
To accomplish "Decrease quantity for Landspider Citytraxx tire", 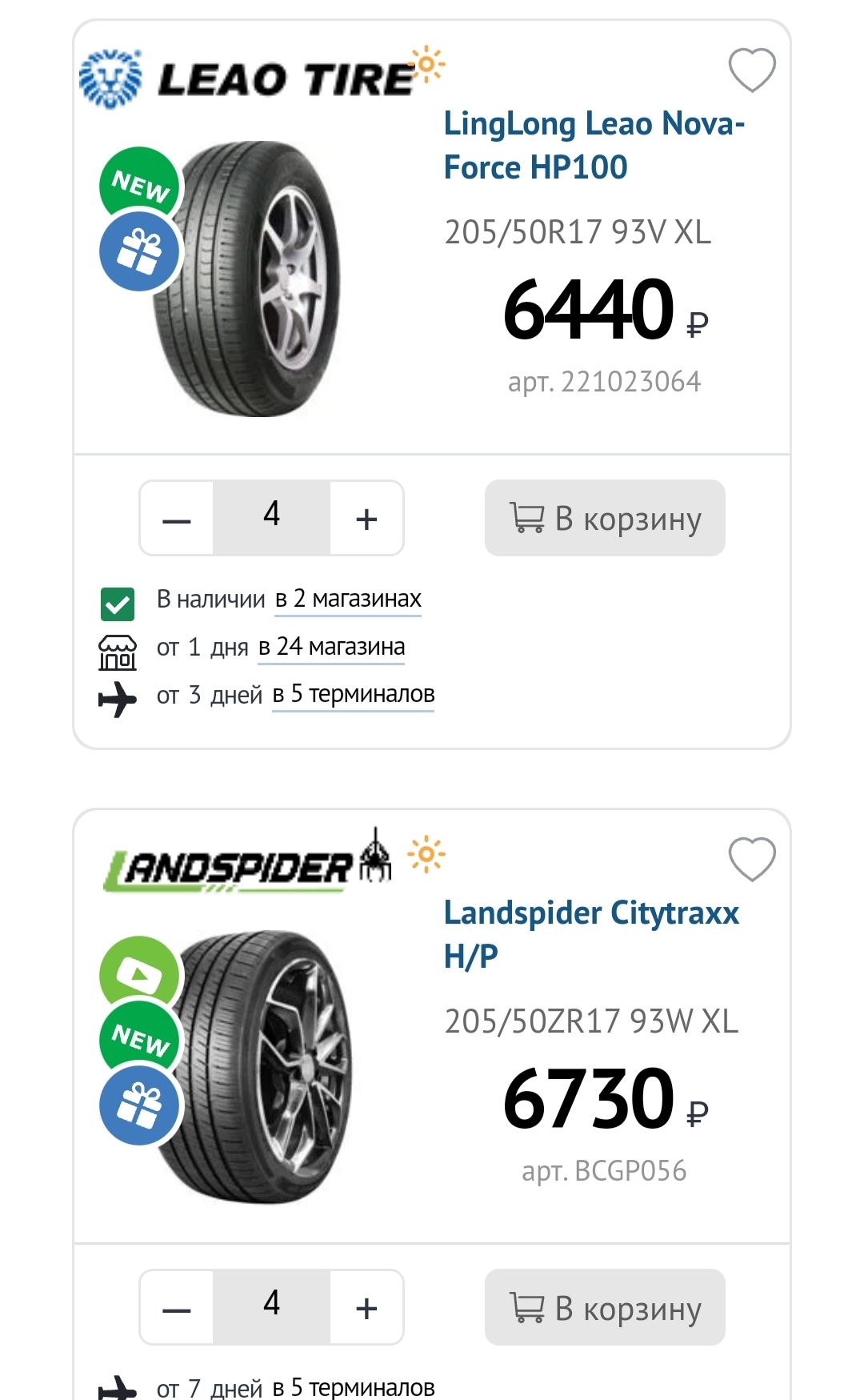I will pyautogui.click(x=177, y=1308).
